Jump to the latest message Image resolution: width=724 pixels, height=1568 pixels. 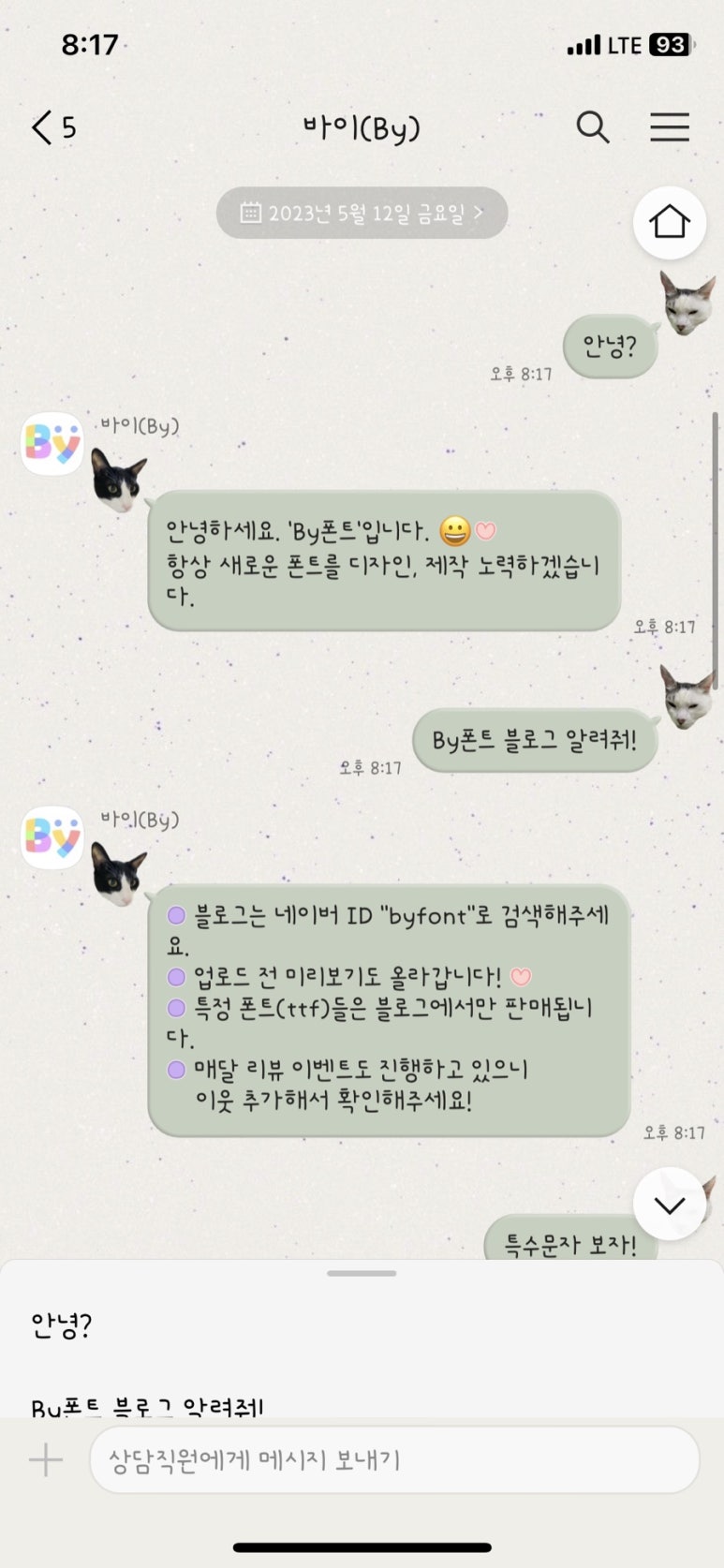pos(669,1205)
